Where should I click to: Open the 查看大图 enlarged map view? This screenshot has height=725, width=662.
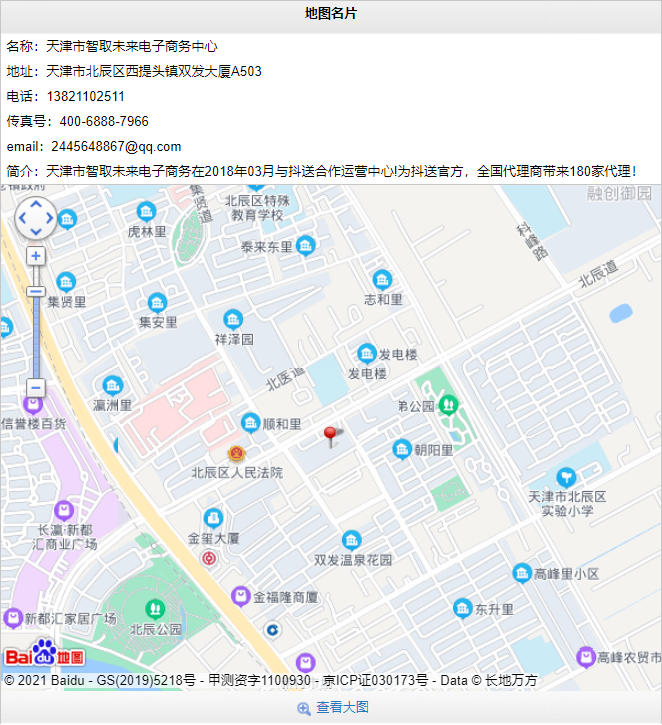(x=333, y=708)
